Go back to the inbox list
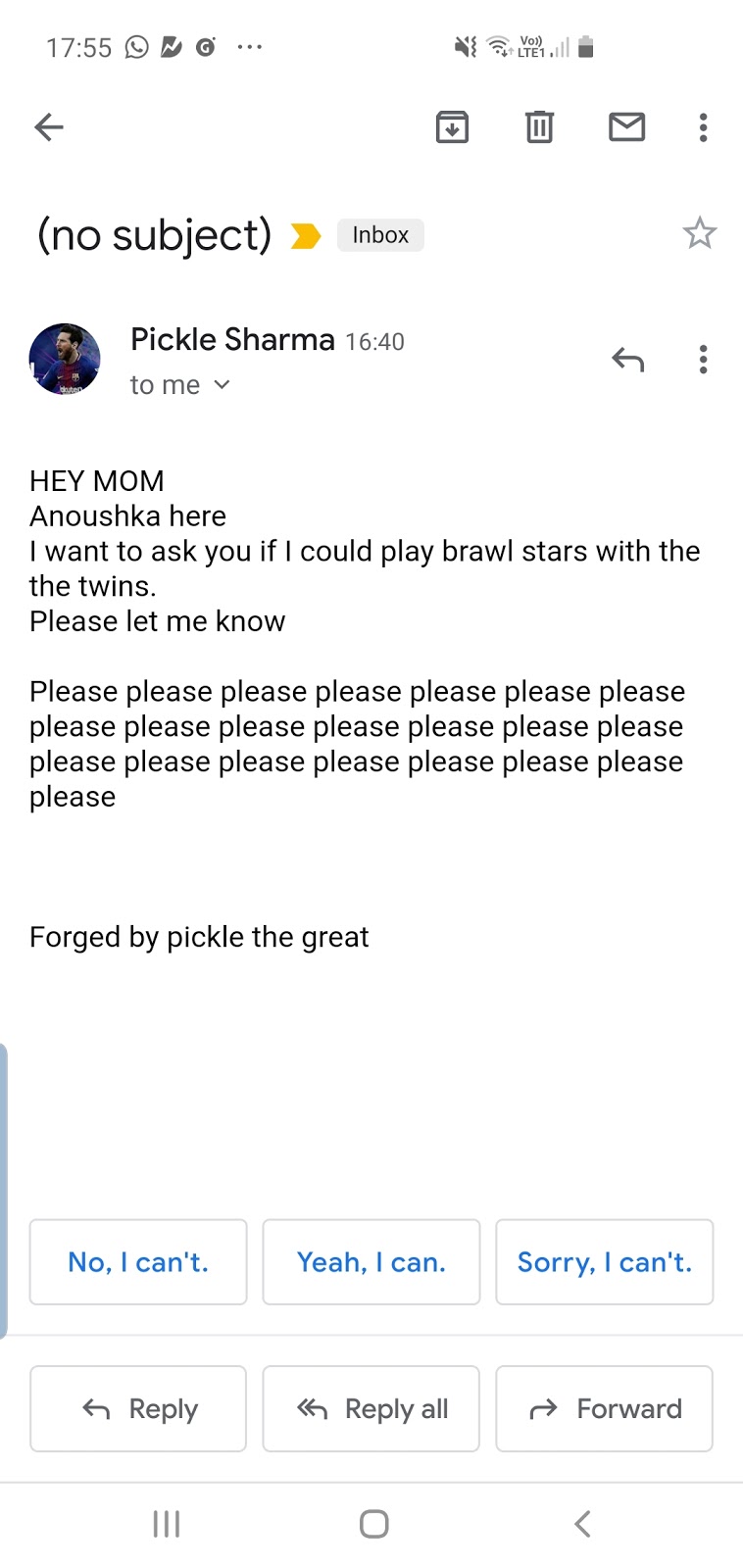 49,127
